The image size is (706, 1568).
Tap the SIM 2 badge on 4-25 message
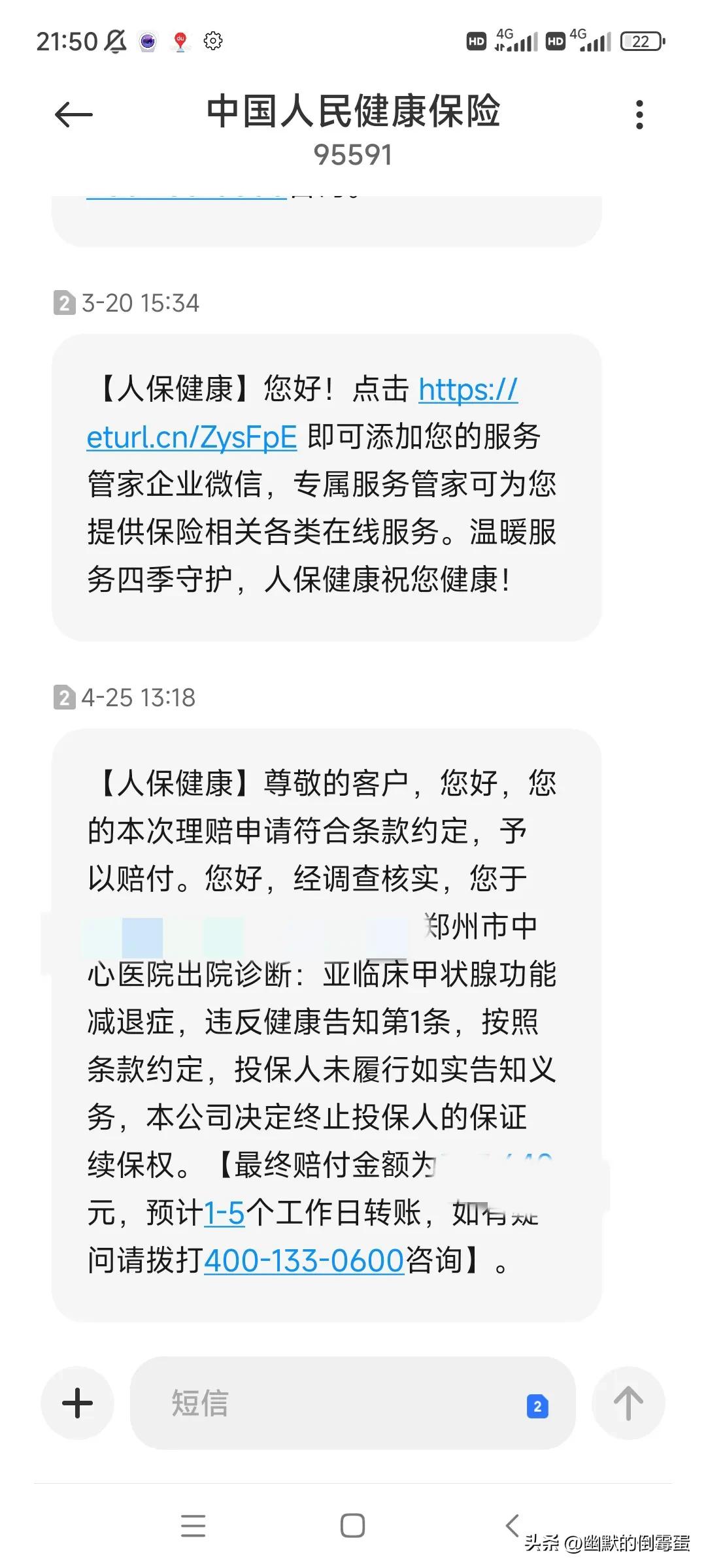click(64, 698)
